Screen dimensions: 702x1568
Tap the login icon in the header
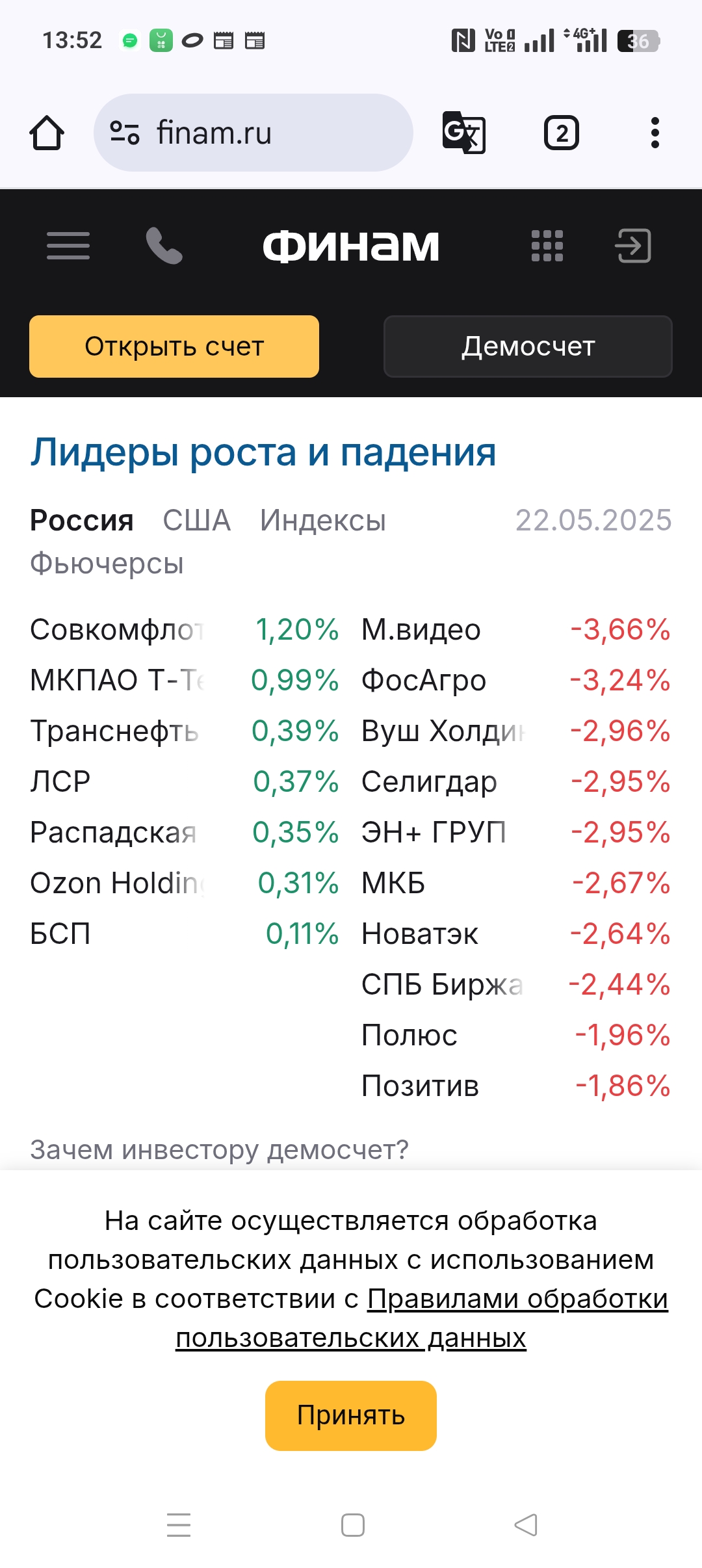point(632,246)
